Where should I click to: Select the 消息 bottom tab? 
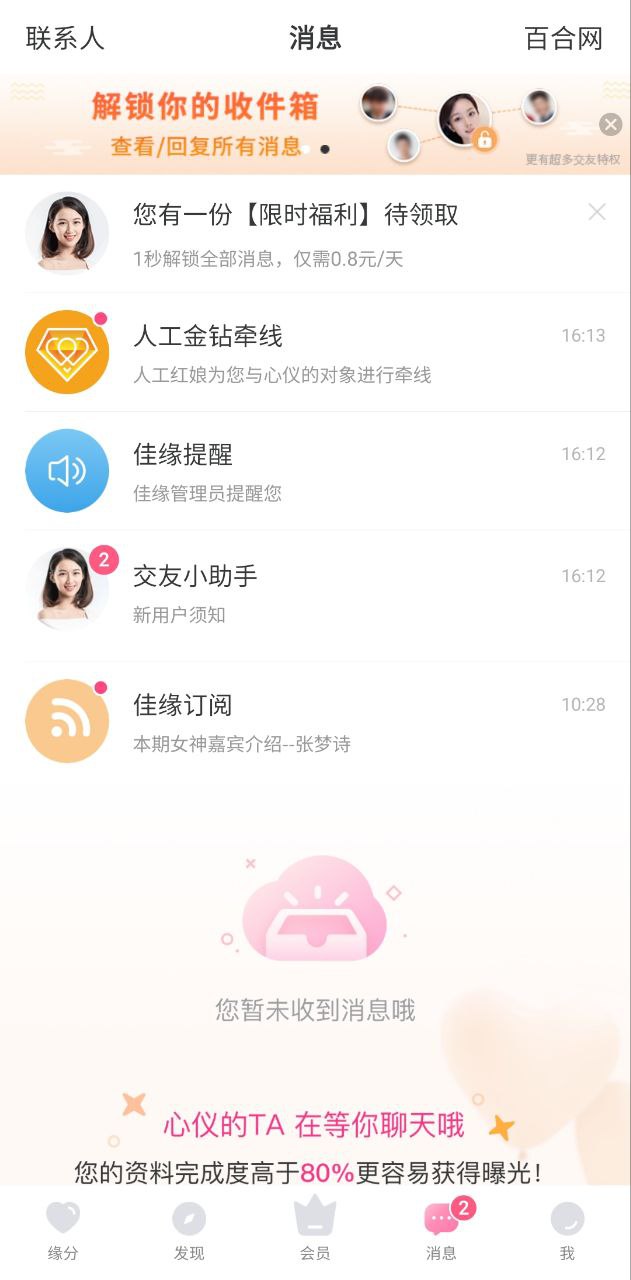(x=441, y=1232)
